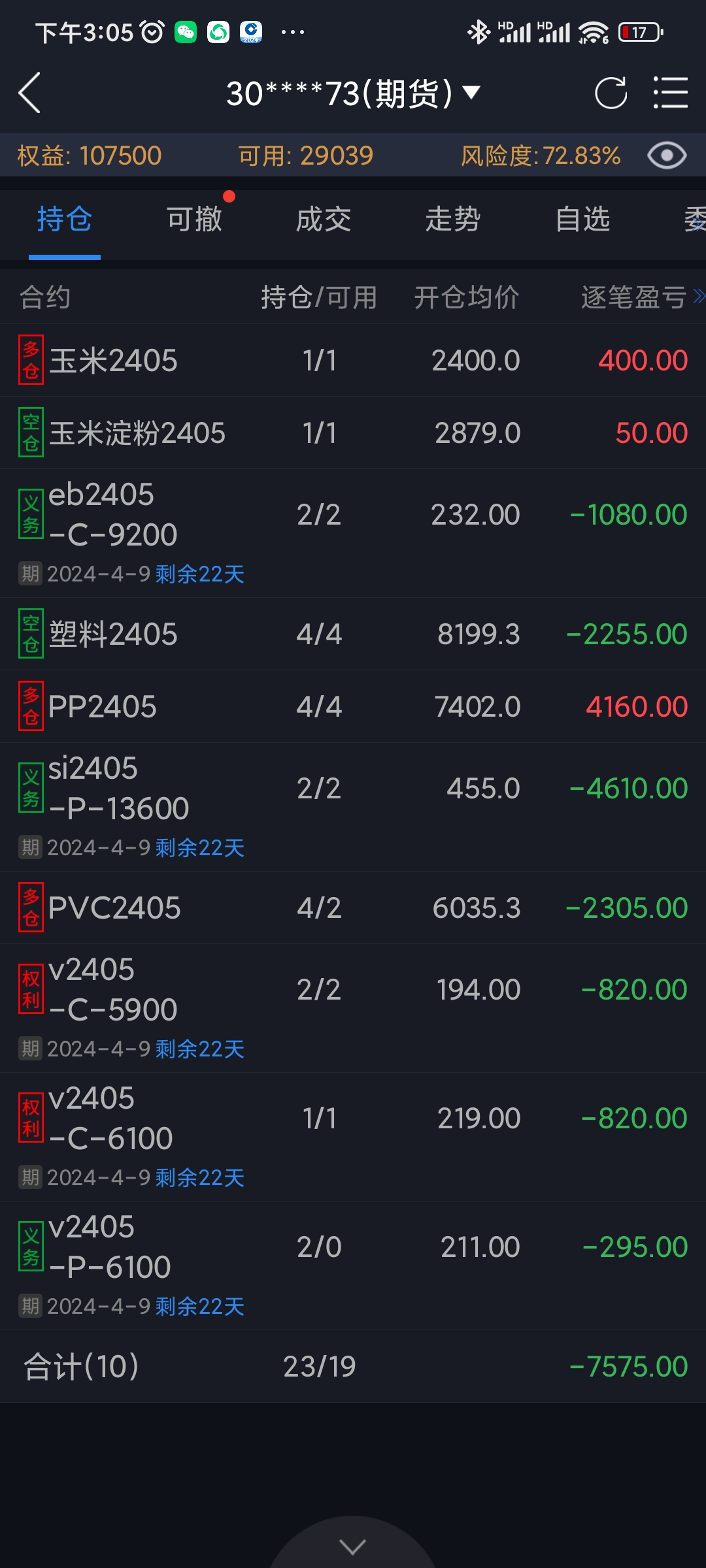The height and width of the screenshot is (1568, 706).
Task: Select the PP2405 long position
Action: tap(353, 707)
